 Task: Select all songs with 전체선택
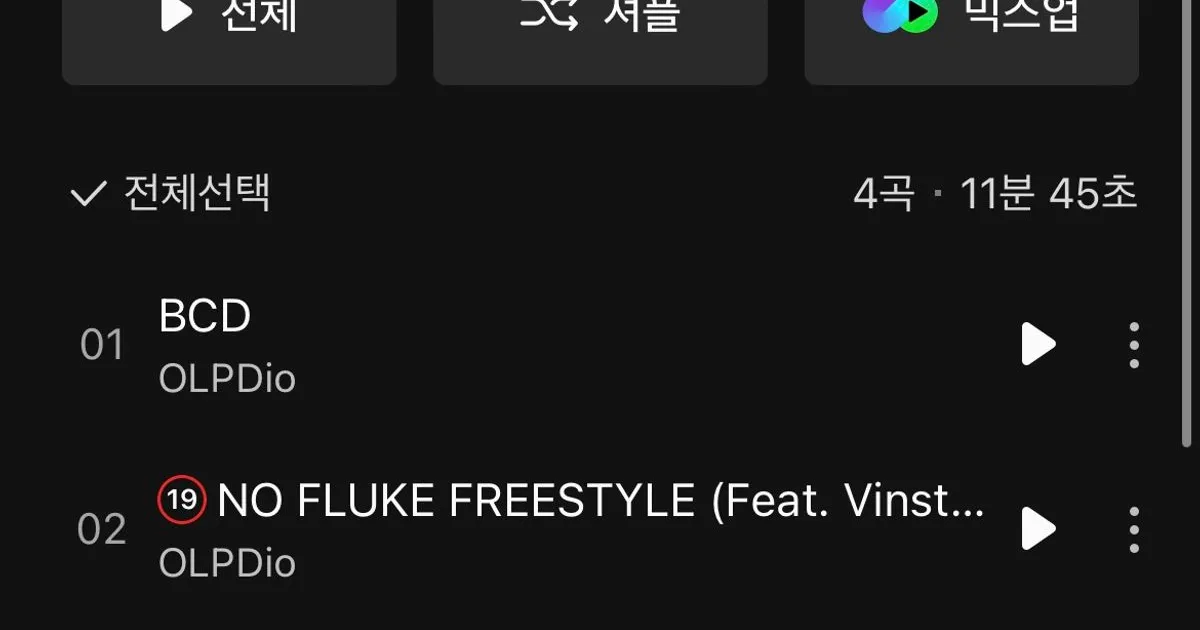(171, 194)
